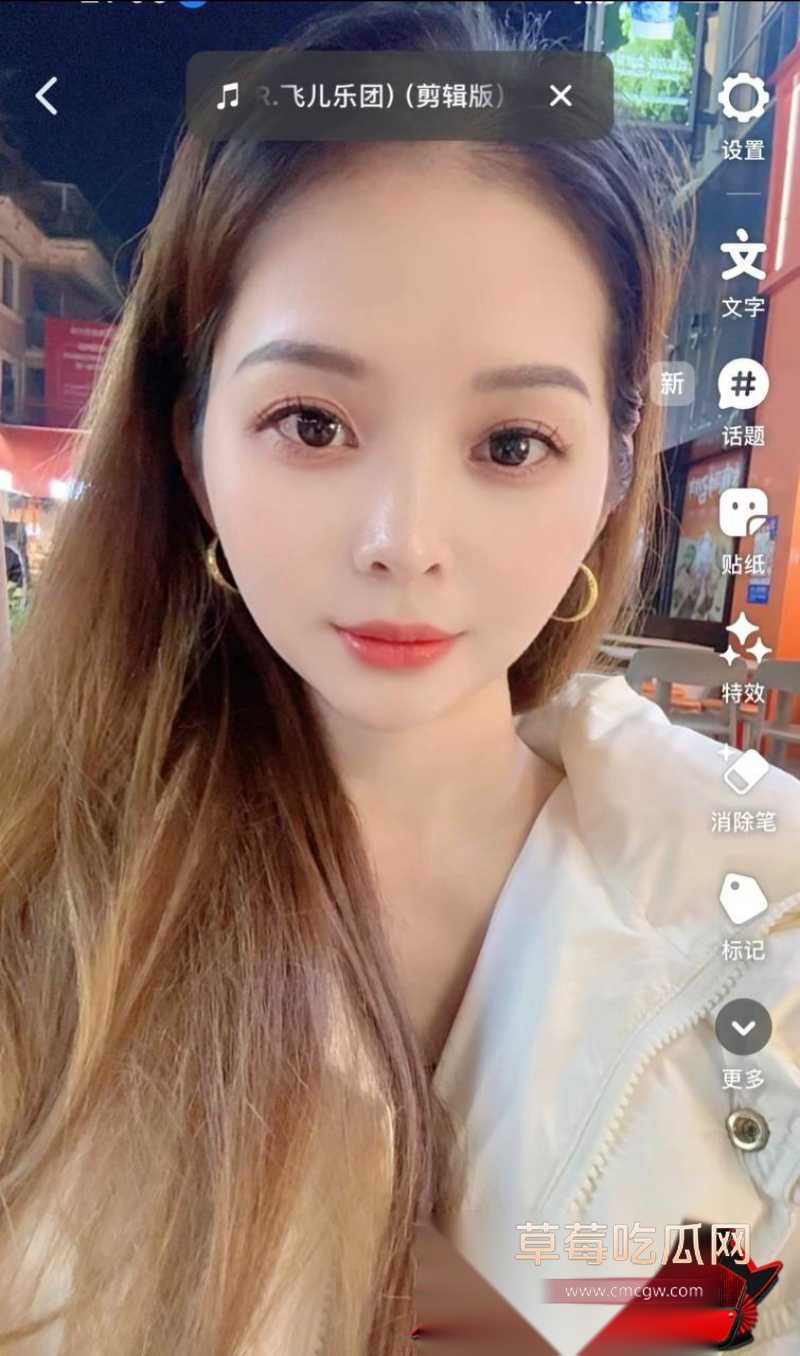The width and height of the screenshot is (800, 1356).
Task: Open the 贴纸 sticker picker
Action: (x=743, y=531)
